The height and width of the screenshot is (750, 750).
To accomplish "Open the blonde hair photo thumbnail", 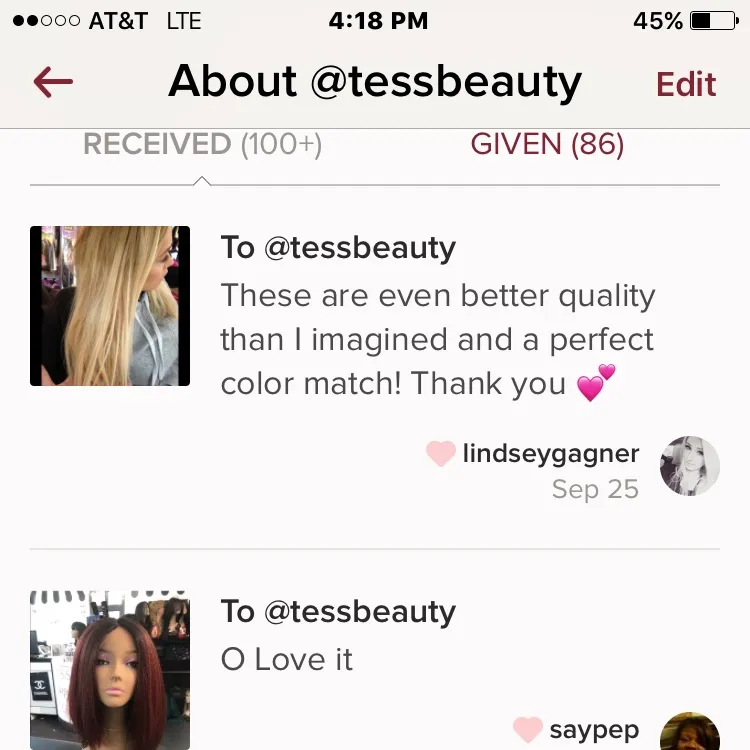I will coord(110,306).
